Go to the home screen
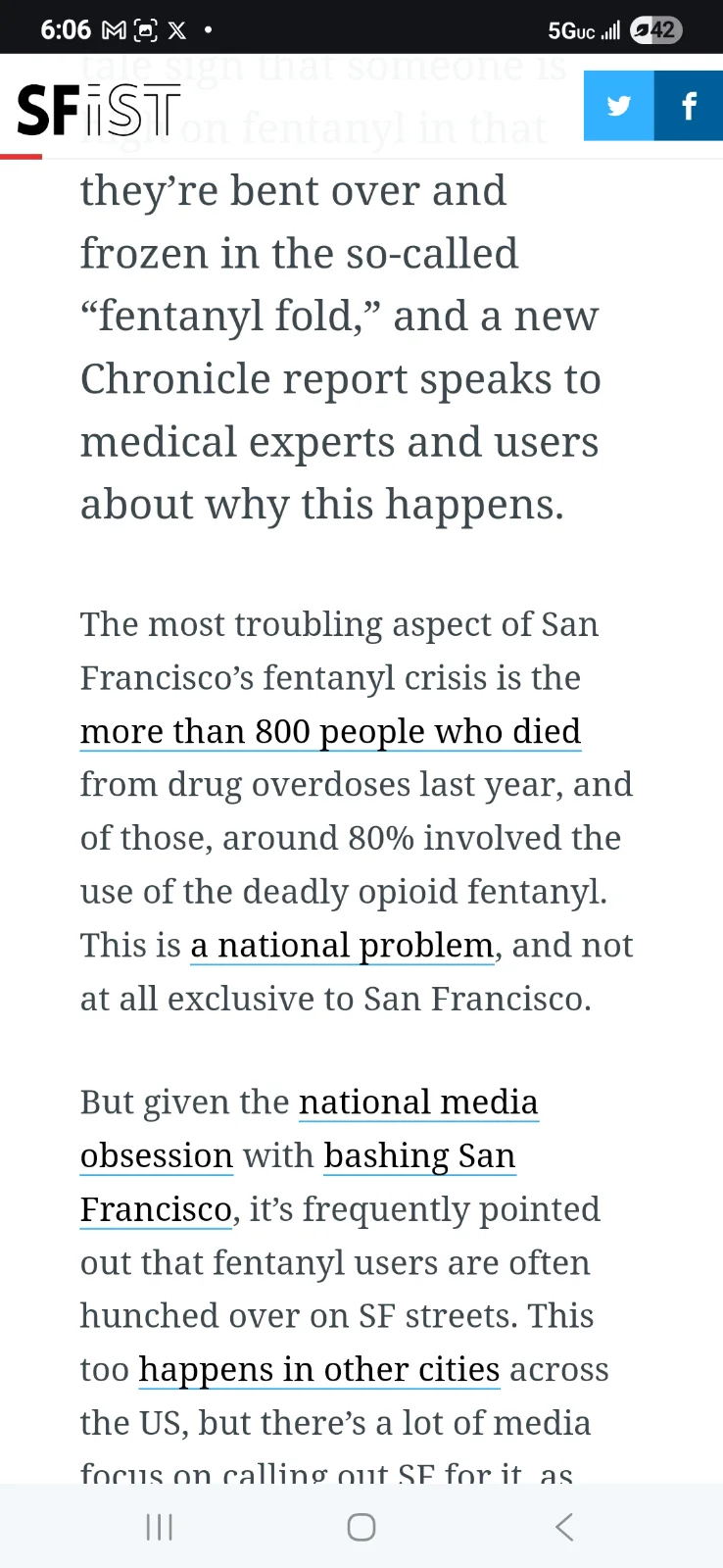Viewport: 723px width, 1568px height. (x=361, y=1526)
